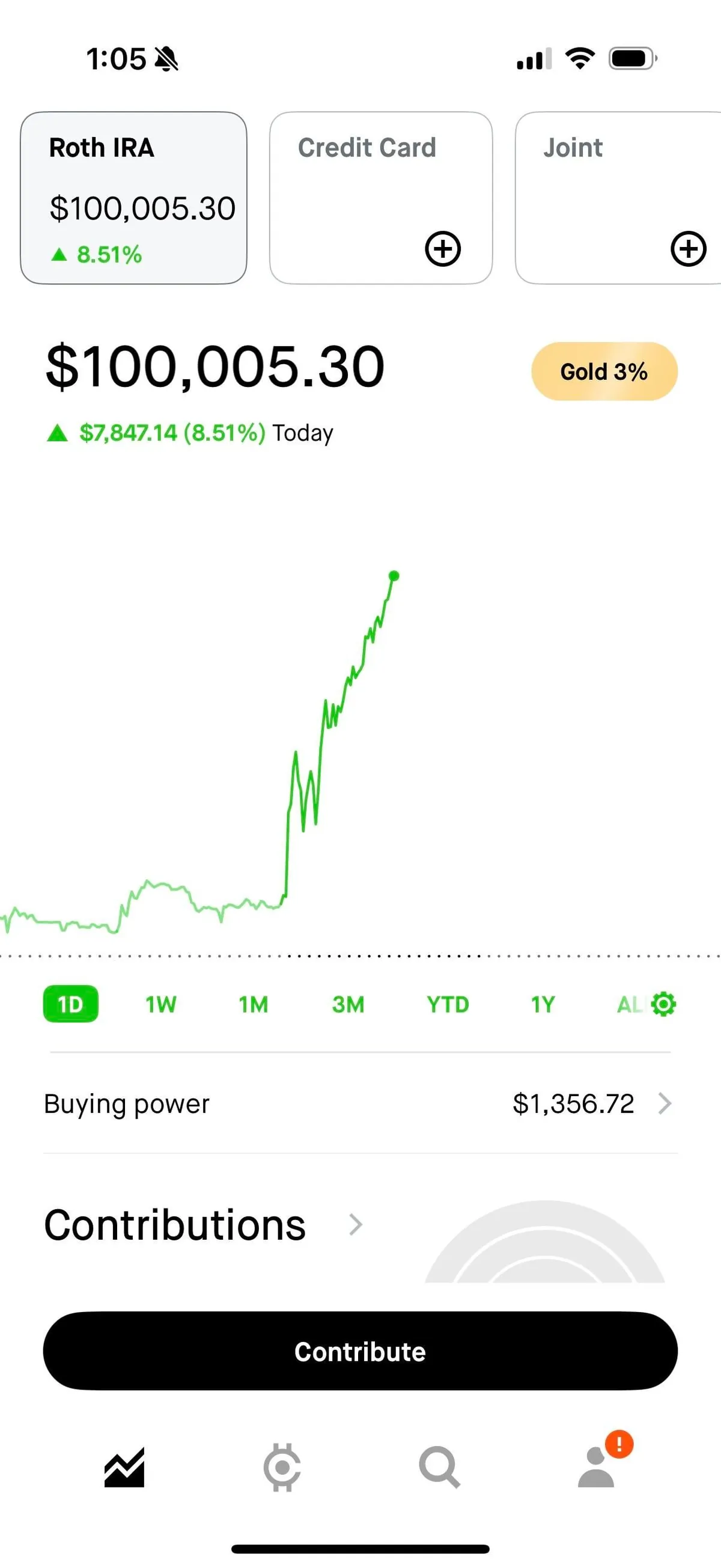The height and width of the screenshot is (1568, 721).
Task: Select the Crypto icon in bottom navigation
Action: tap(282, 1468)
